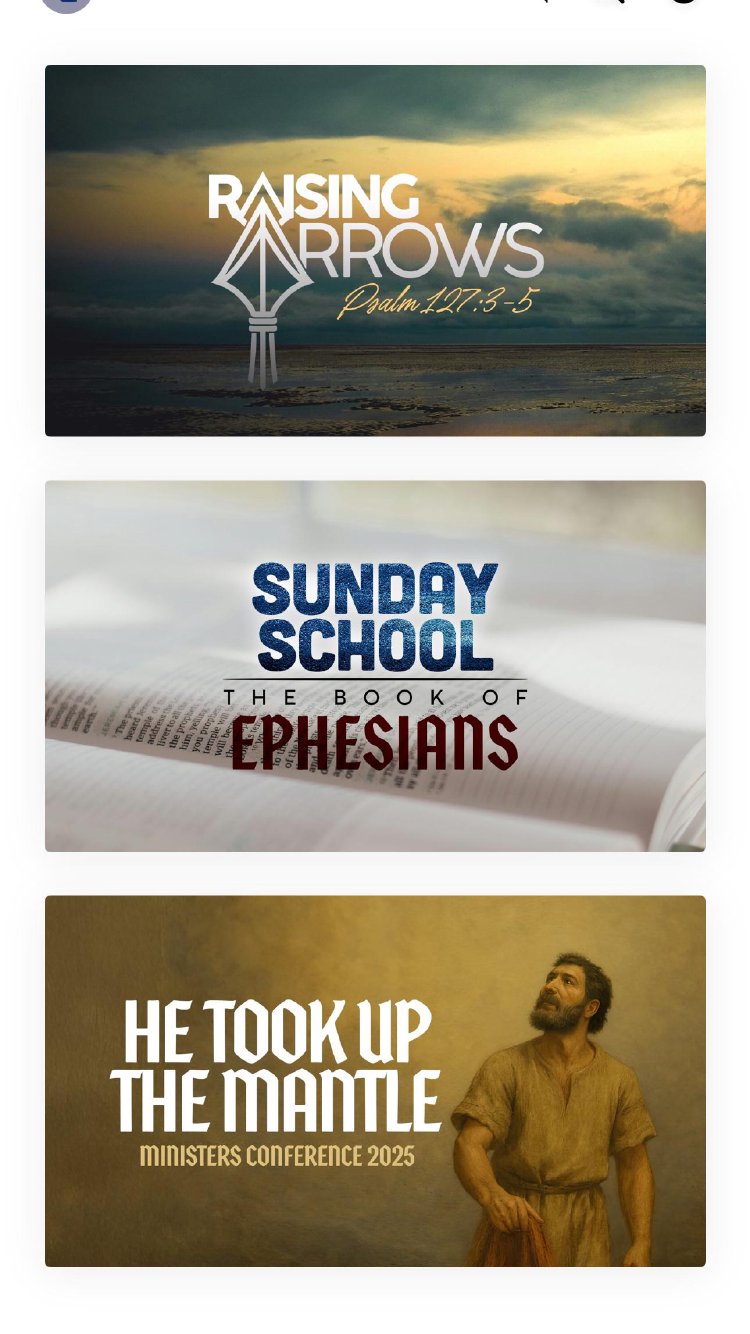View He Took Up The Mantle conference
750x1334 pixels.
point(375,1081)
